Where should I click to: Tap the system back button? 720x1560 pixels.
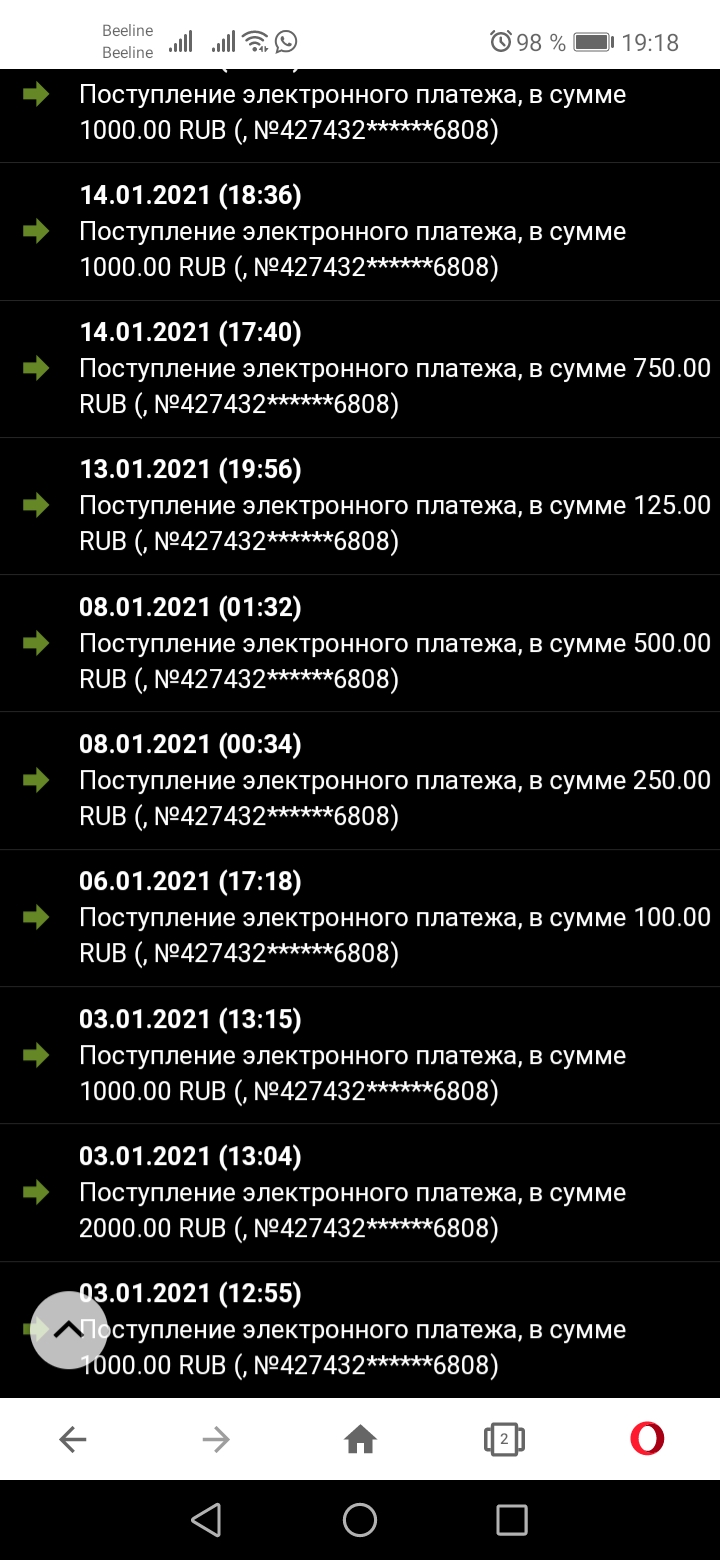pyautogui.click(x=206, y=1520)
